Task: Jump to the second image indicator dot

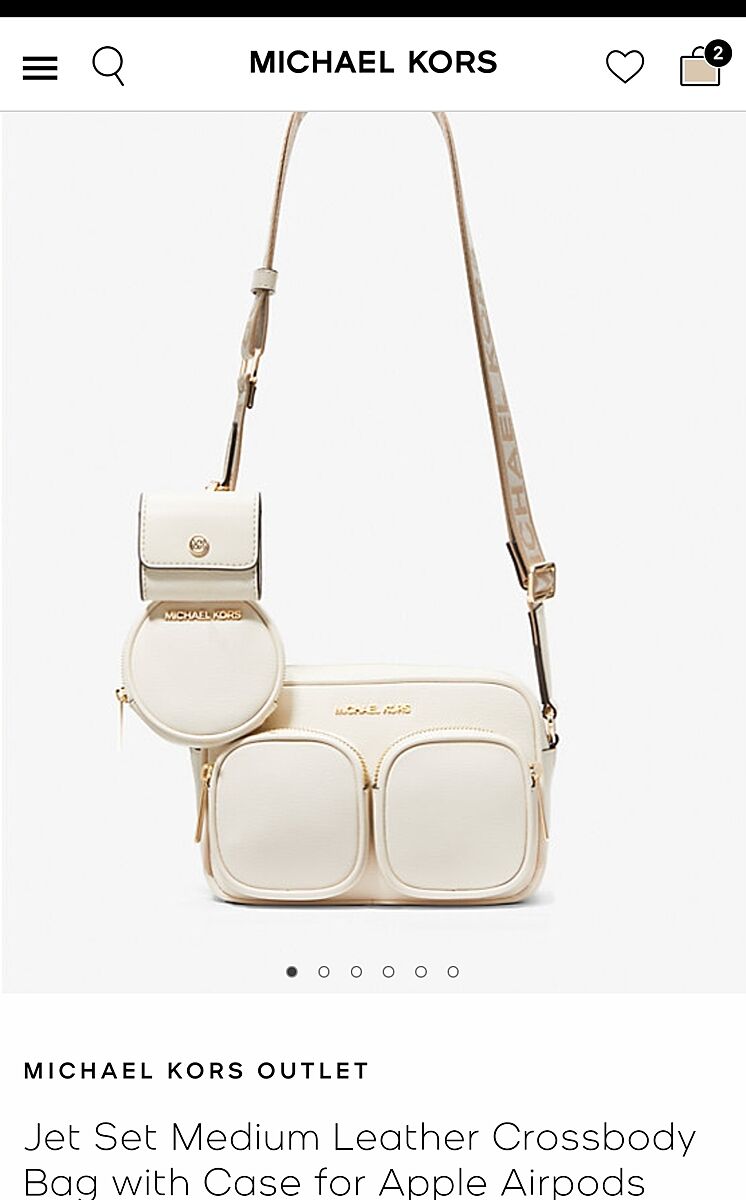Action: (324, 971)
